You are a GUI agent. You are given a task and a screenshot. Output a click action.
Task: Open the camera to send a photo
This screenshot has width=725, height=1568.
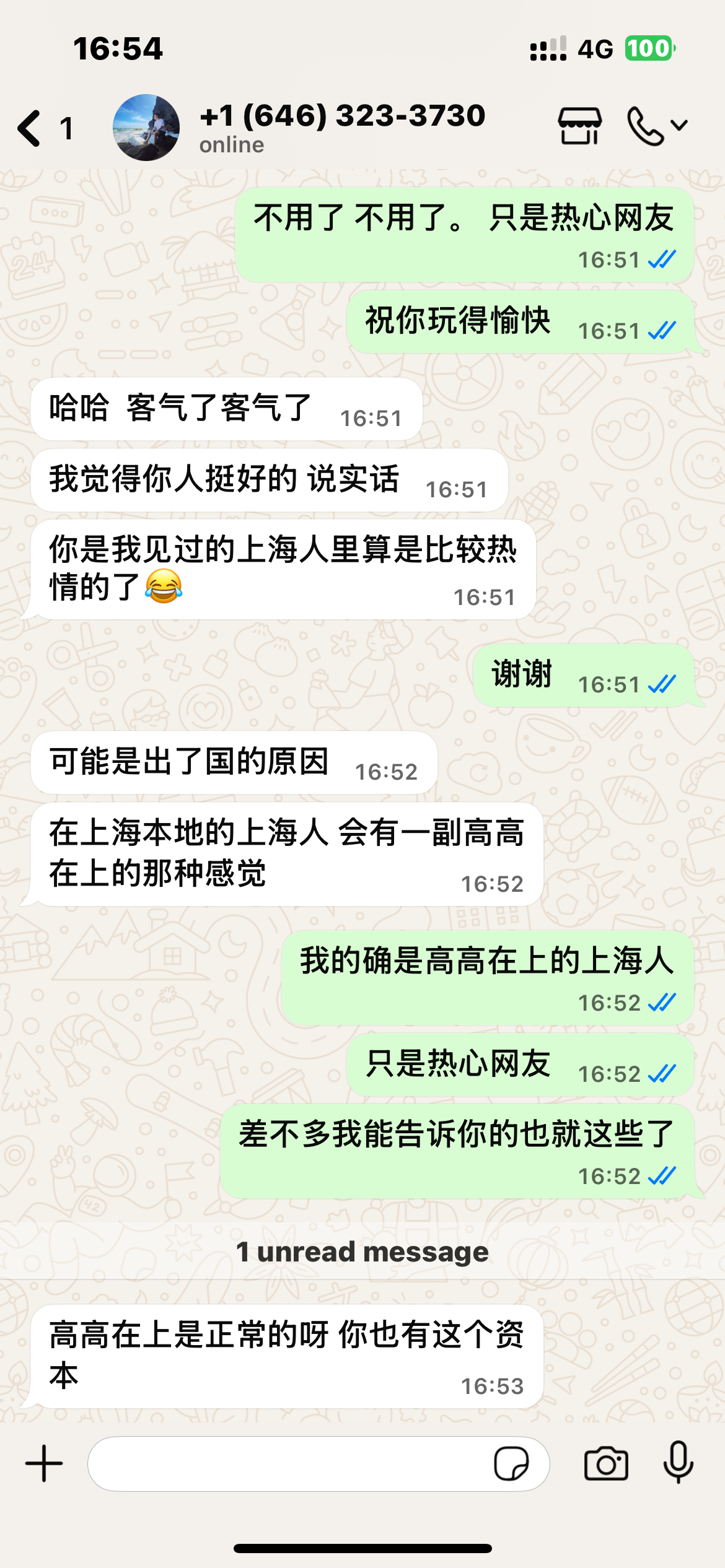pyautogui.click(x=606, y=1464)
